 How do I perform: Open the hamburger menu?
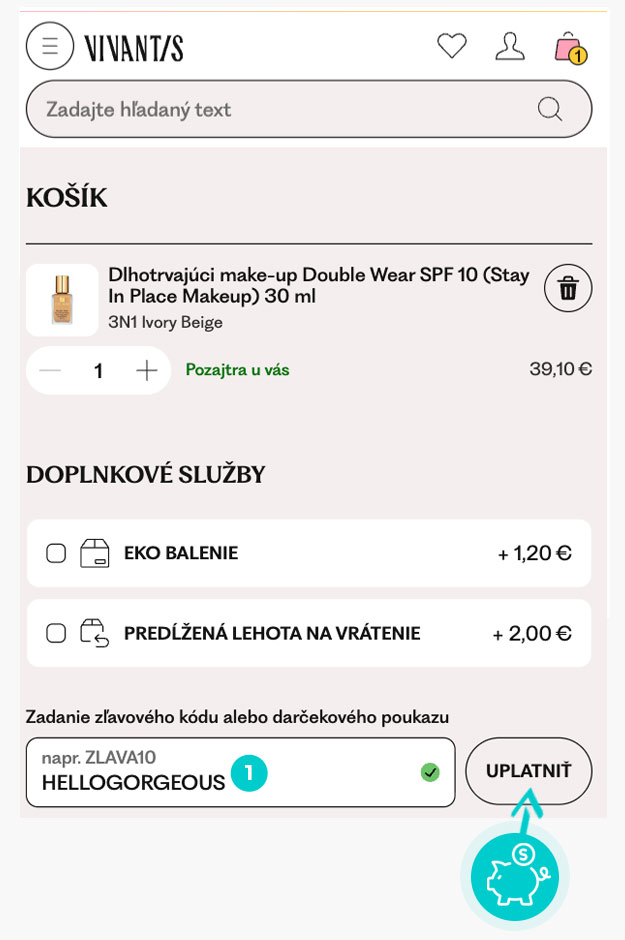point(50,46)
